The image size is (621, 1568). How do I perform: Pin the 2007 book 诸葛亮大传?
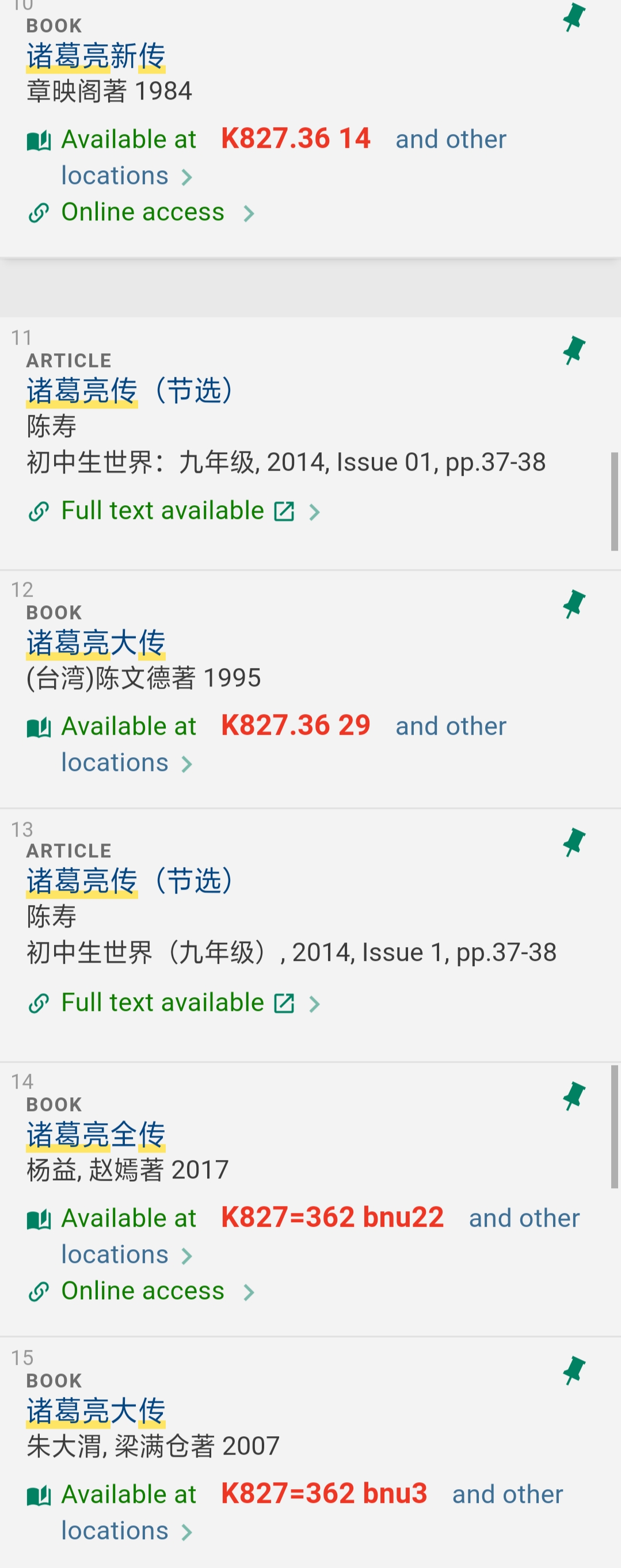(573, 1371)
